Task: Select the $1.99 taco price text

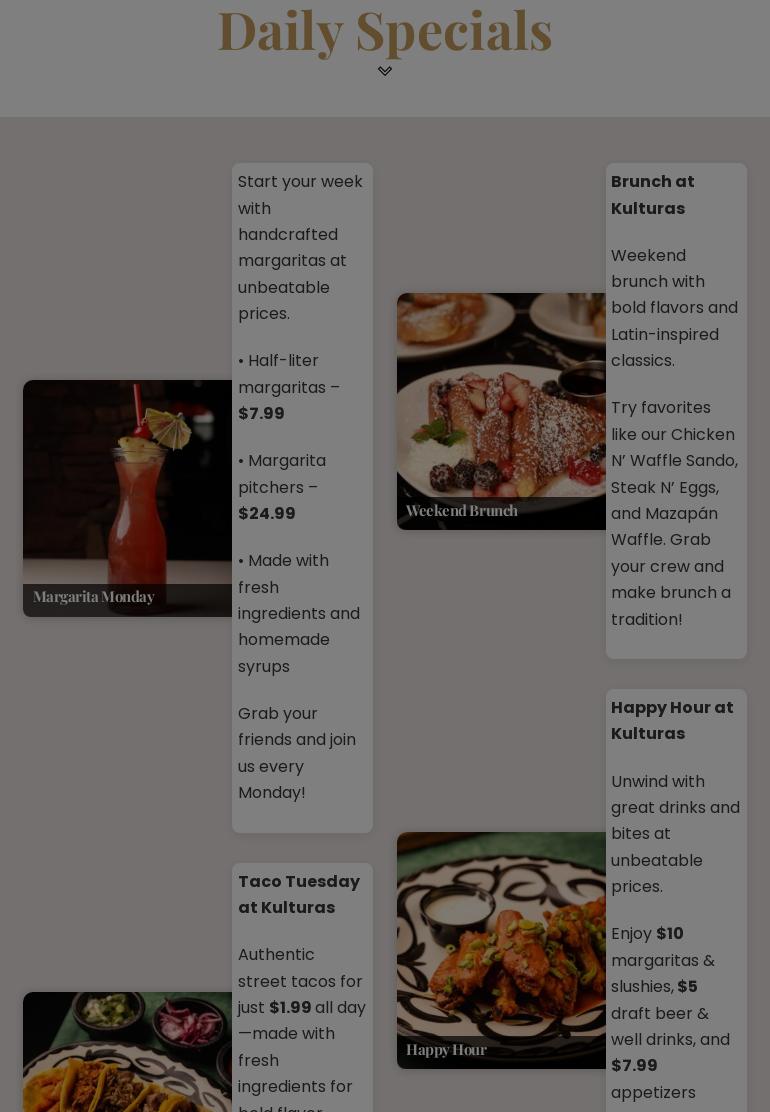Action: pos(290,1007)
